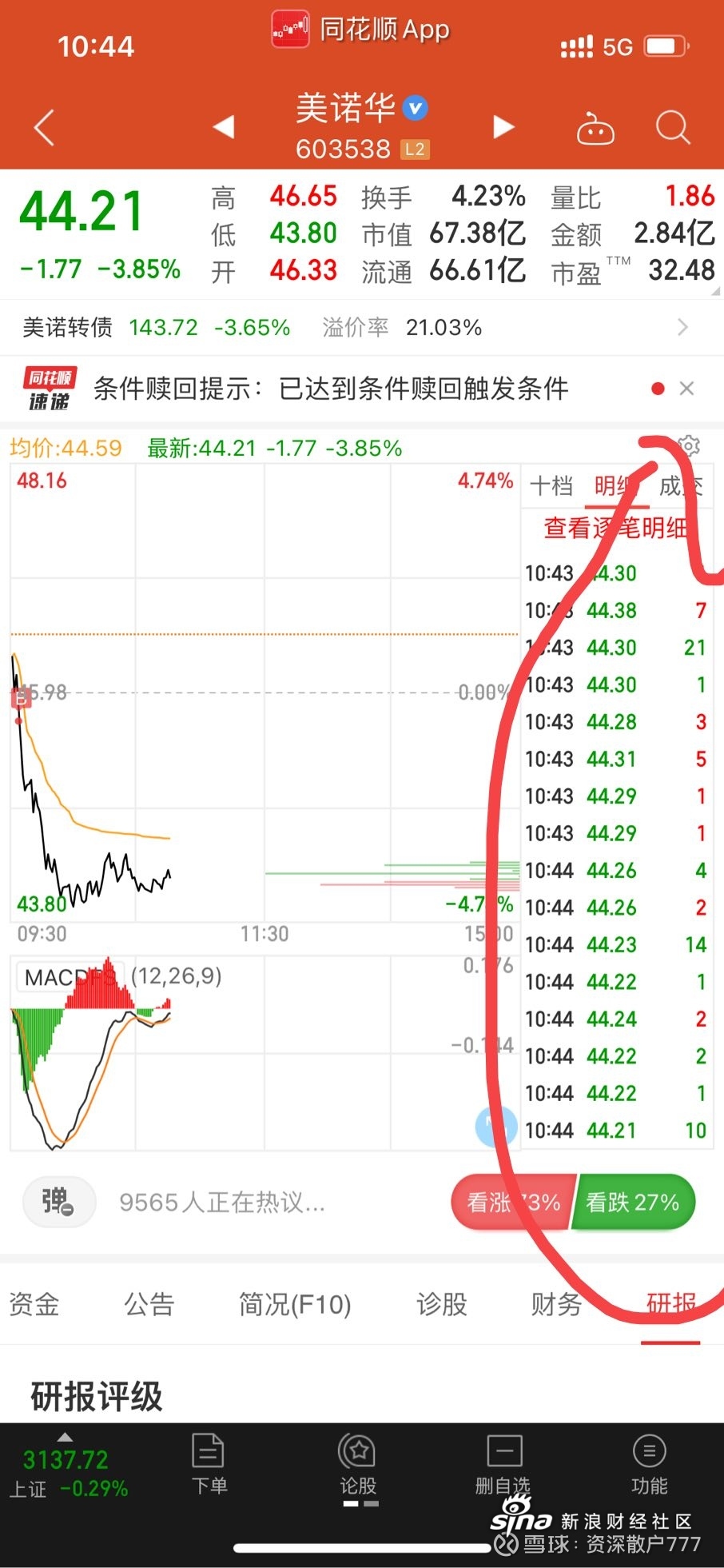Open stock search
This screenshot has height=1568, width=724.
673,127
